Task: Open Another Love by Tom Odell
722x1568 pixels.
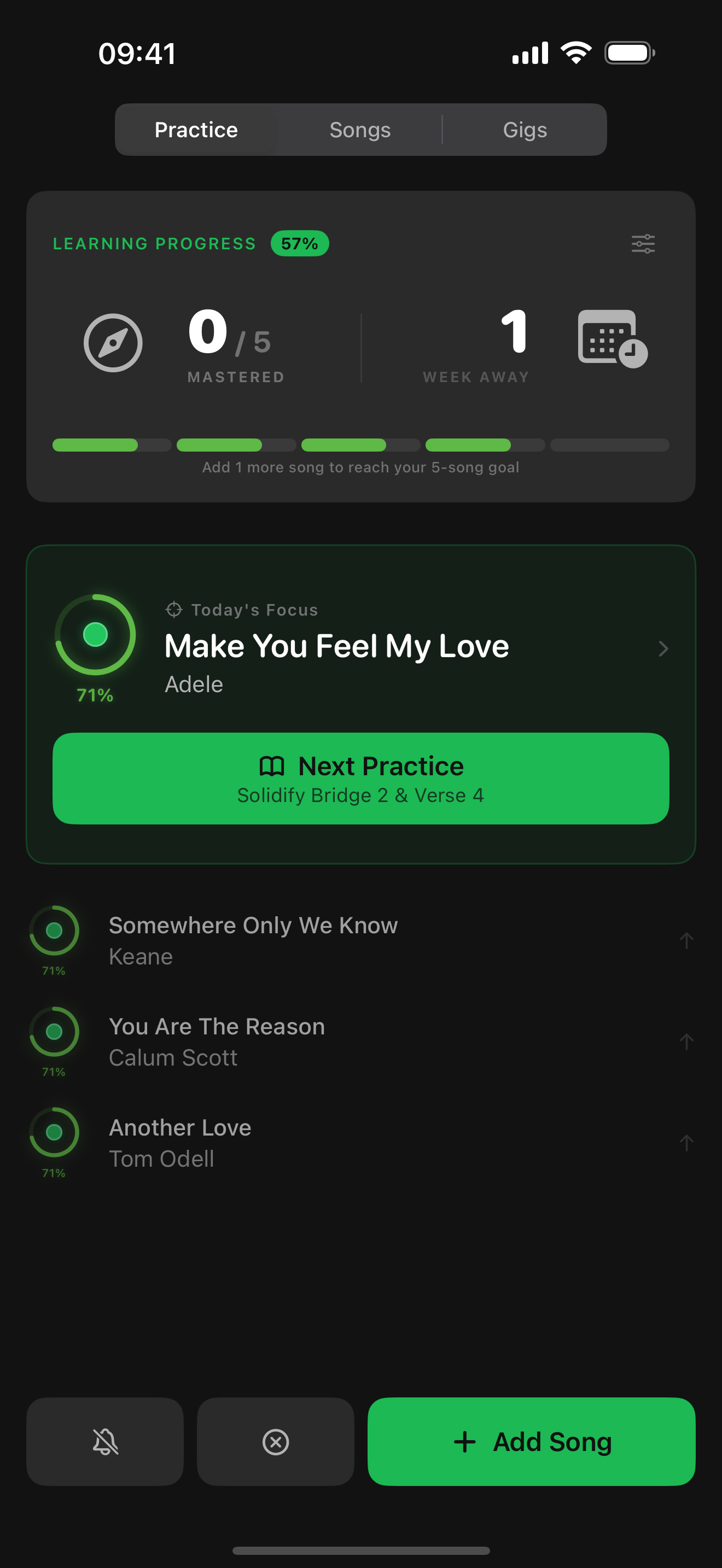Action: (x=180, y=1142)
